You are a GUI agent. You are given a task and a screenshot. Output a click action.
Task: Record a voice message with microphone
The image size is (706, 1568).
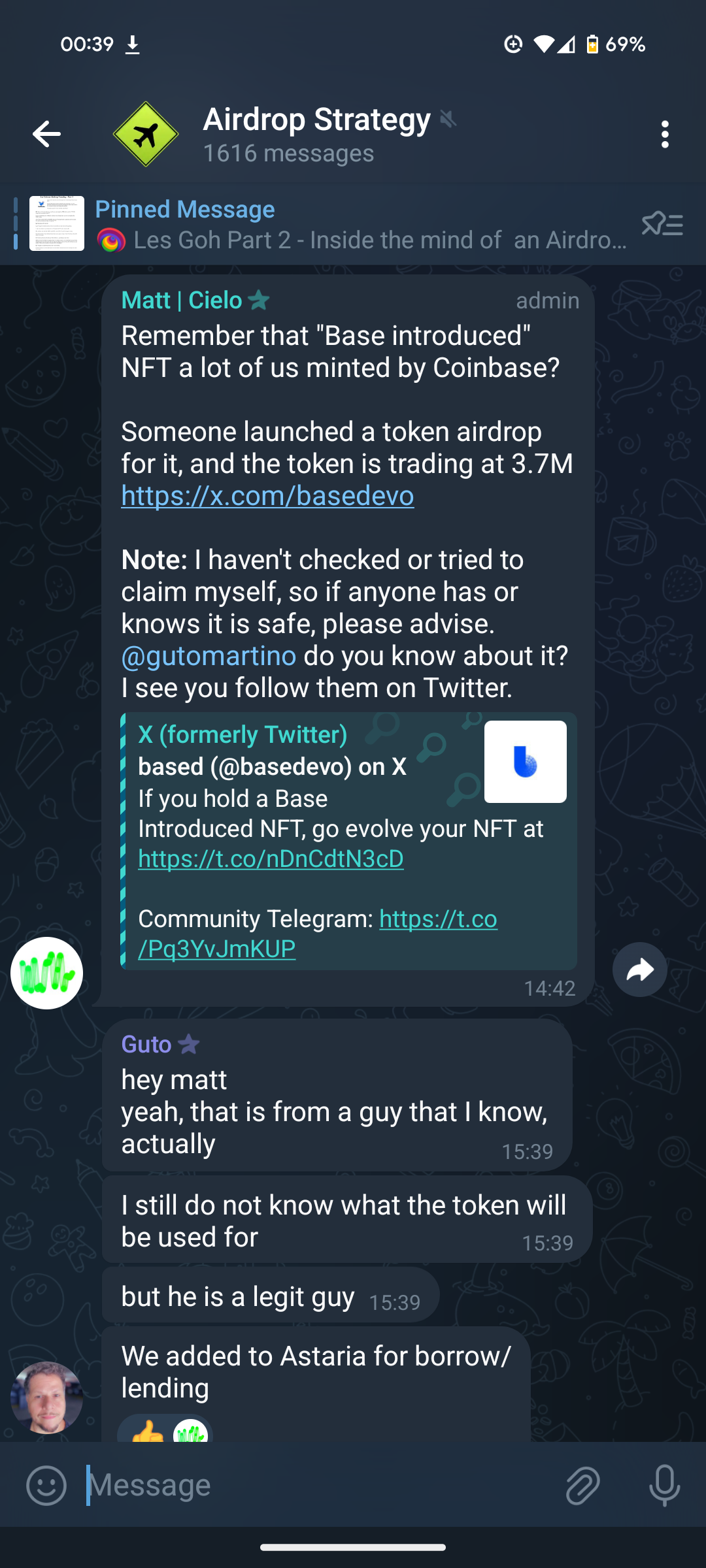click(664, 1485)
